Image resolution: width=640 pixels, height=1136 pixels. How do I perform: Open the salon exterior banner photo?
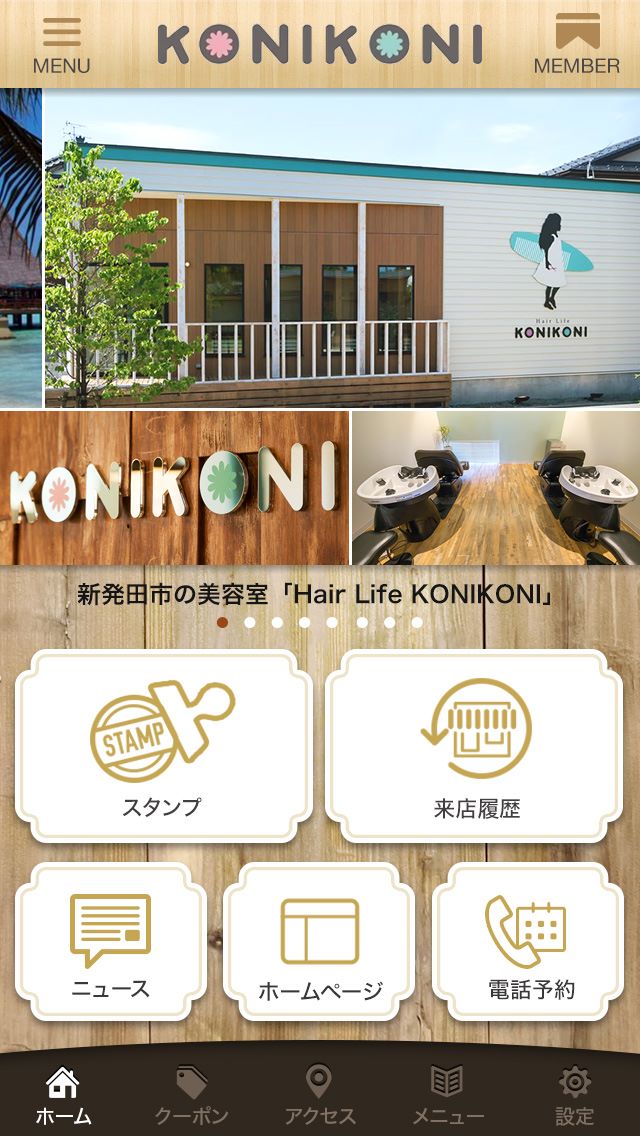pyautogui.click(x=342, y=250)
